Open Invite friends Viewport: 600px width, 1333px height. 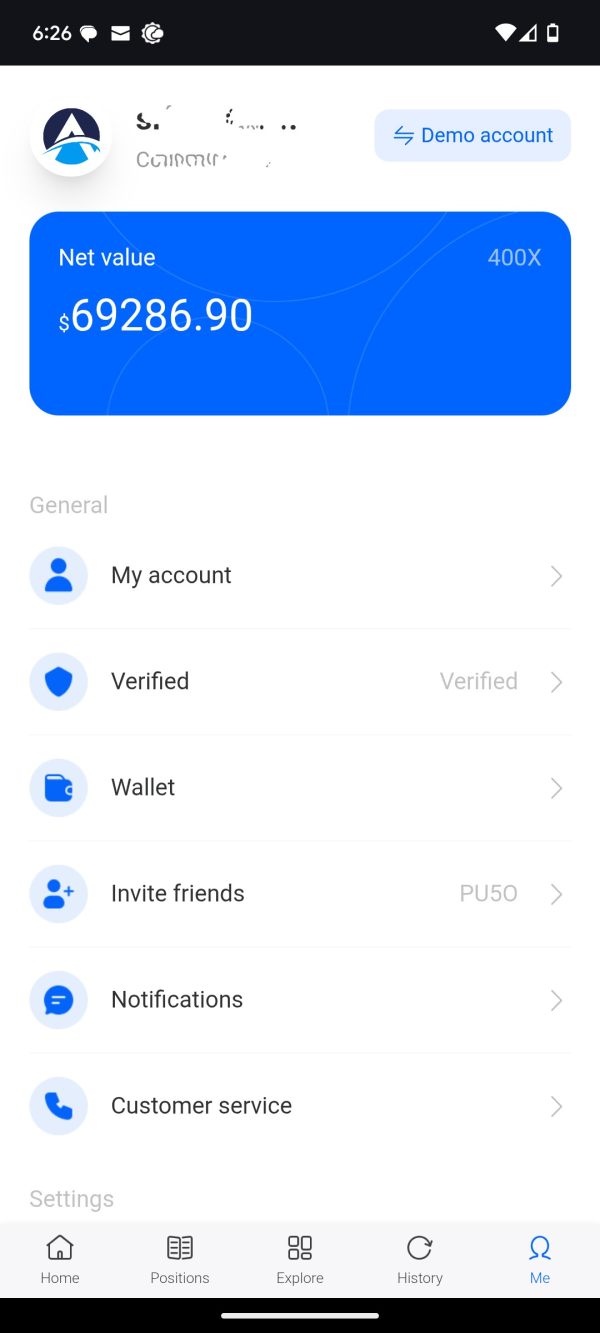click(300, 894)
